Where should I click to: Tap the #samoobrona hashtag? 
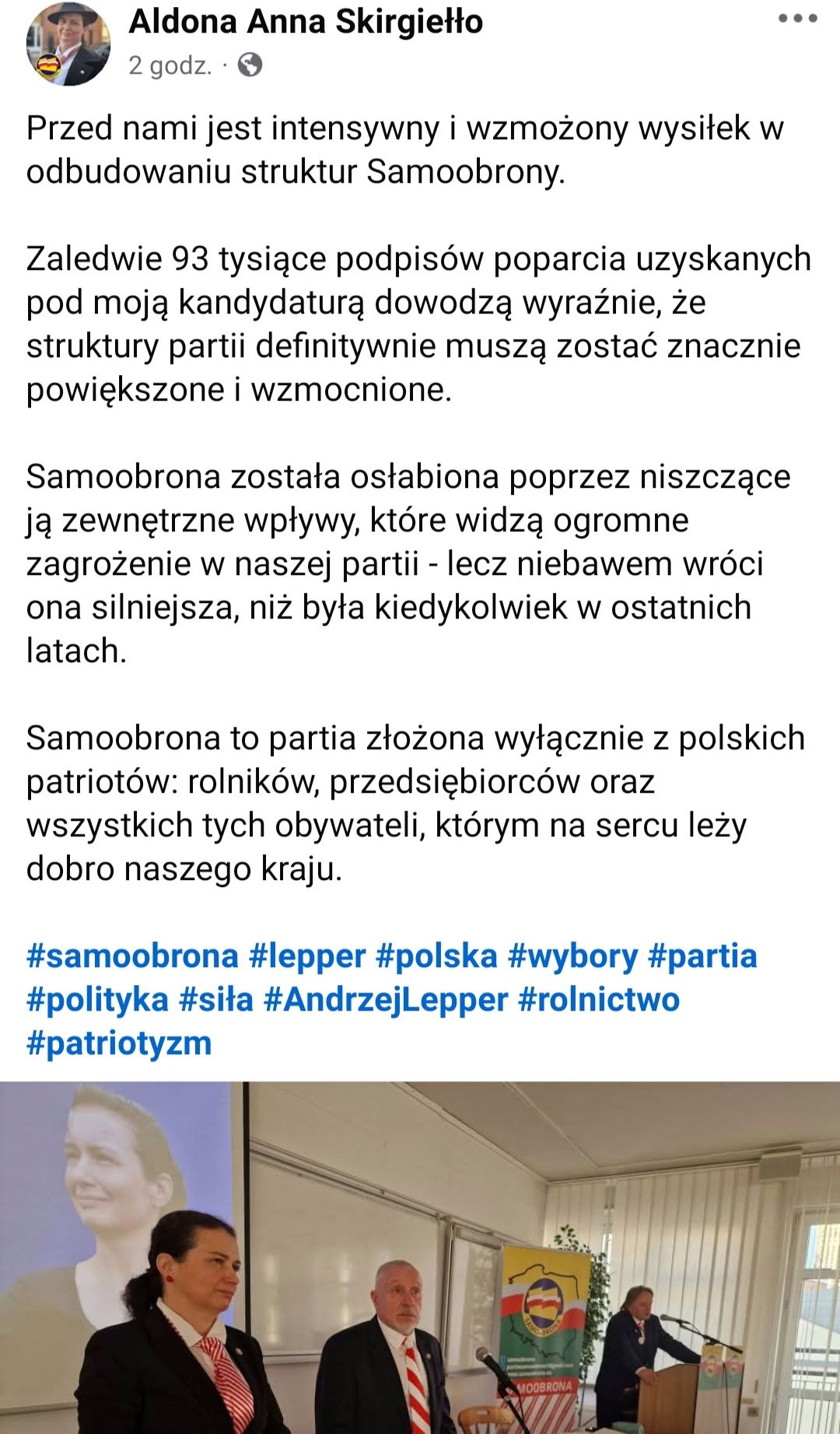(132, 955)
